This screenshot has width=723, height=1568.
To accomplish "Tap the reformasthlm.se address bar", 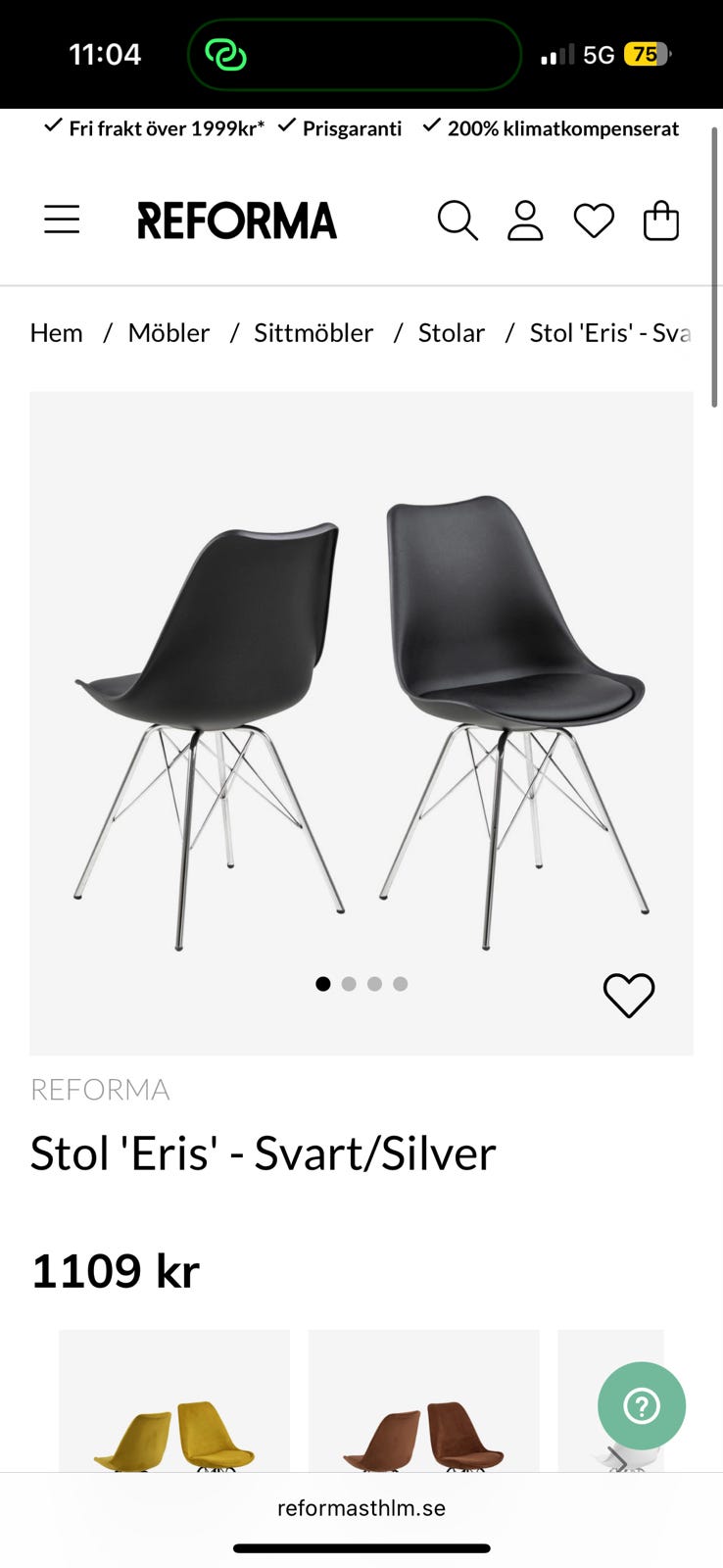I will coord(361,1508).
